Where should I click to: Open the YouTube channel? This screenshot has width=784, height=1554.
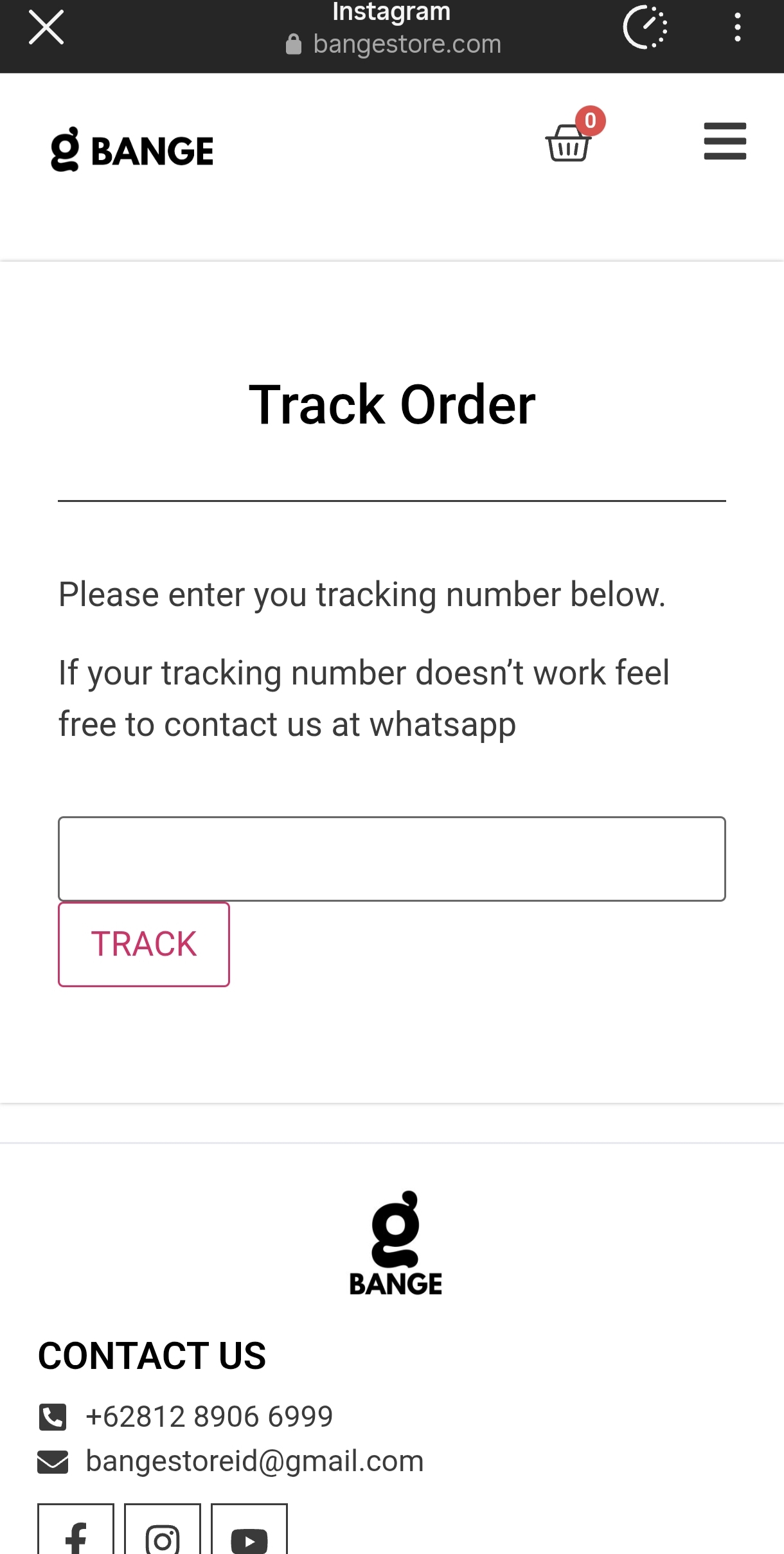coord(249,1533)
